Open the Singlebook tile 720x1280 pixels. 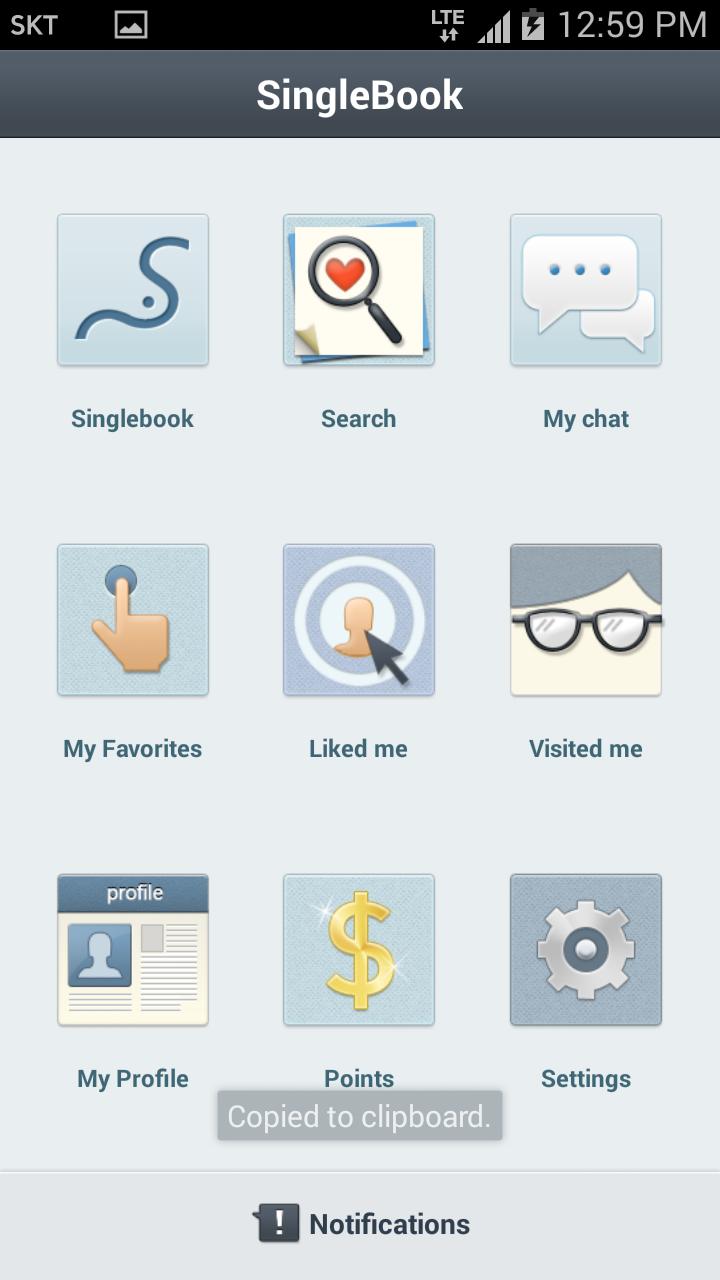point(133,290)
